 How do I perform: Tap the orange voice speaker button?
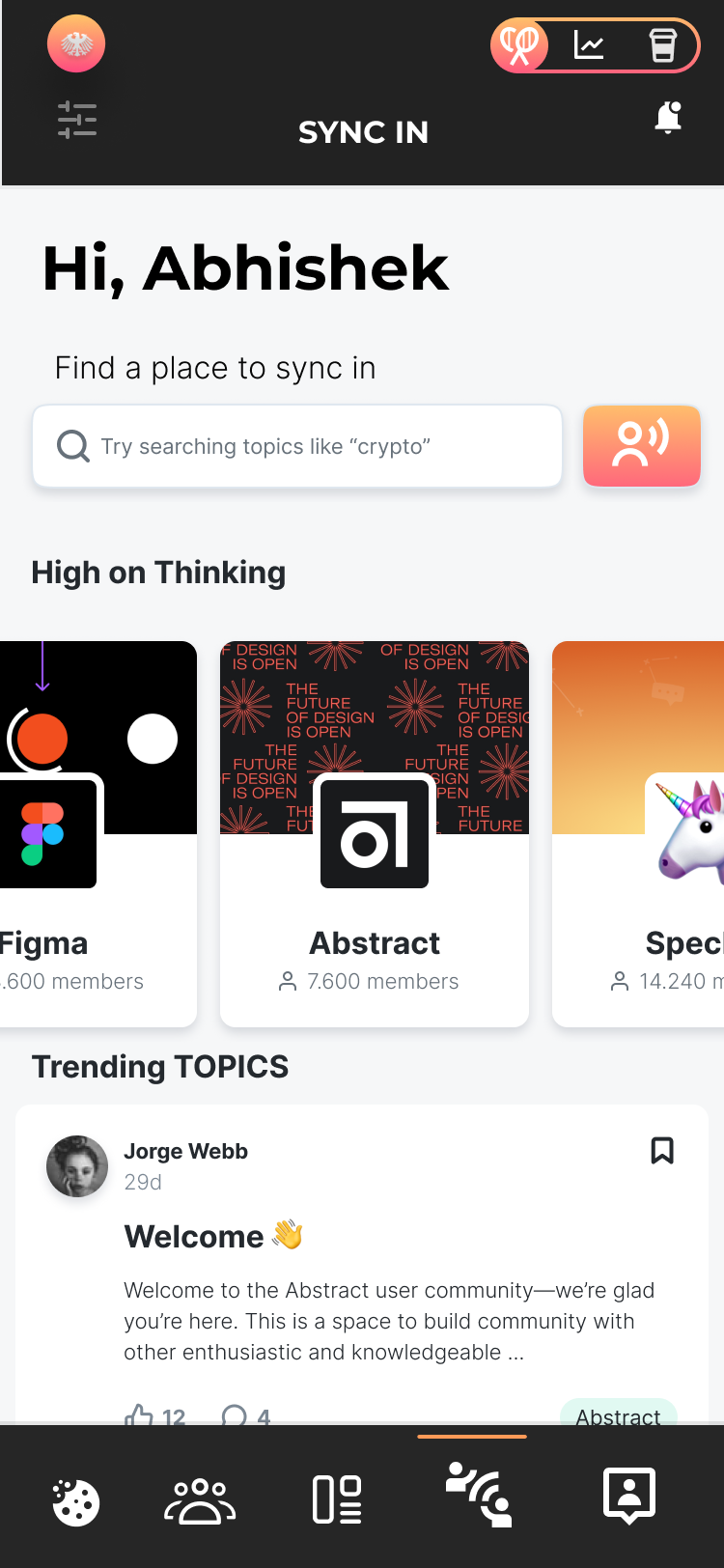pos(641,445)
